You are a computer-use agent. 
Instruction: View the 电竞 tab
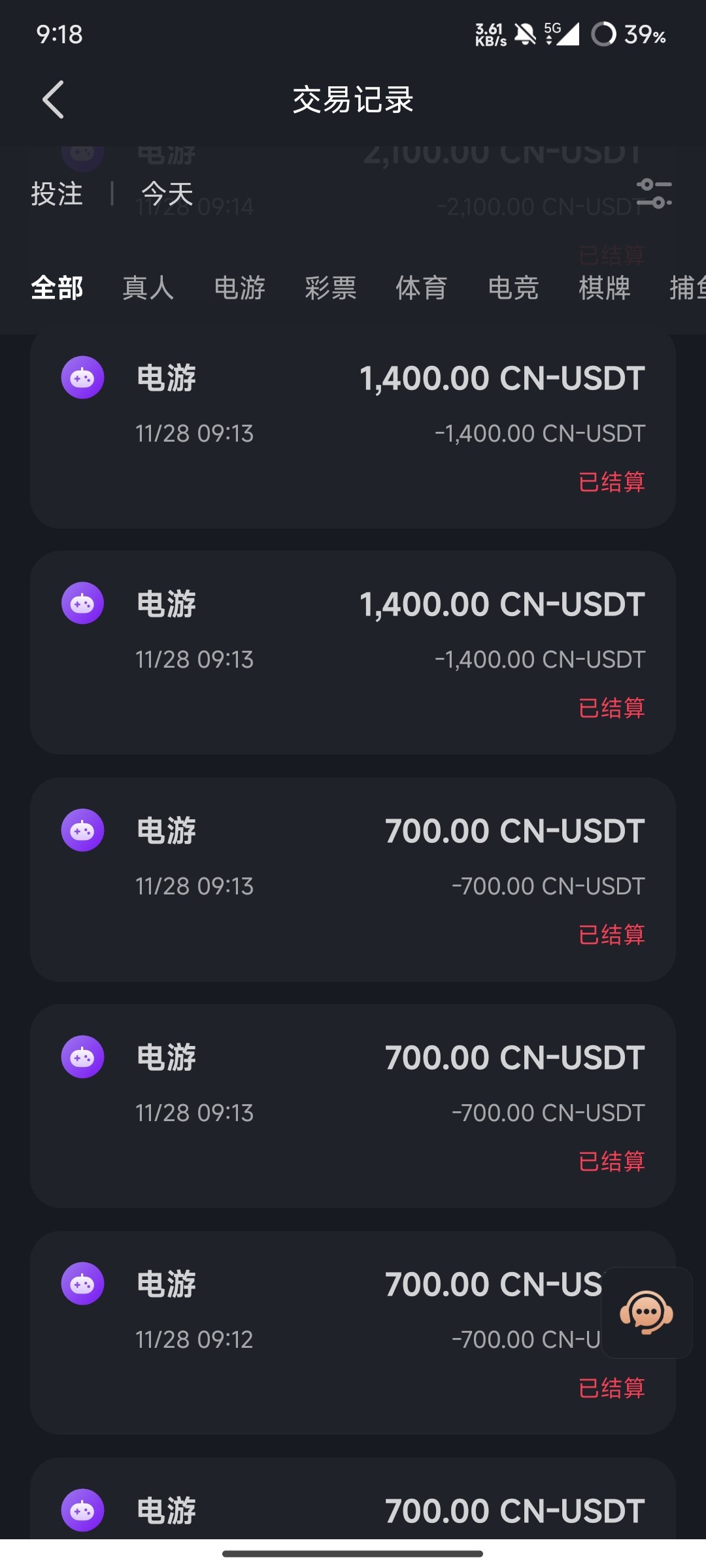pyautogui.click(x=513, y=288)
